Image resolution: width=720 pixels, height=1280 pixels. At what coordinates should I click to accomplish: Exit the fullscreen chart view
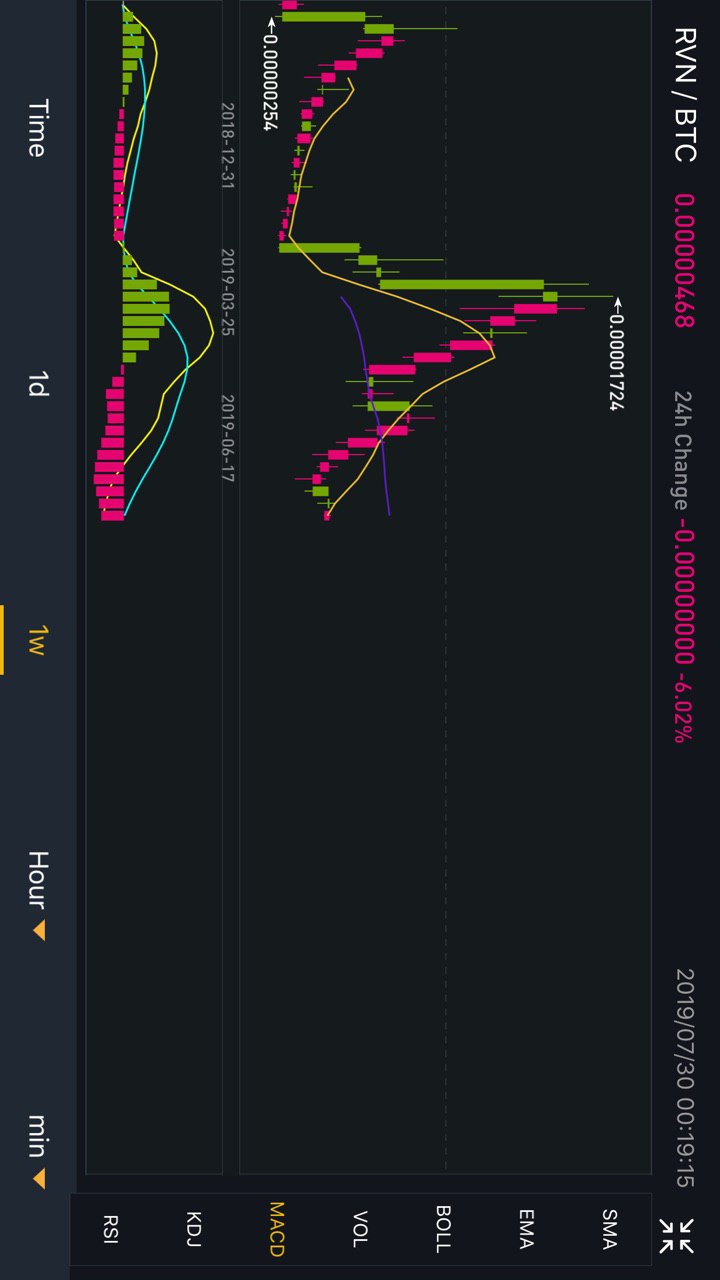(x=677, y=1236)
